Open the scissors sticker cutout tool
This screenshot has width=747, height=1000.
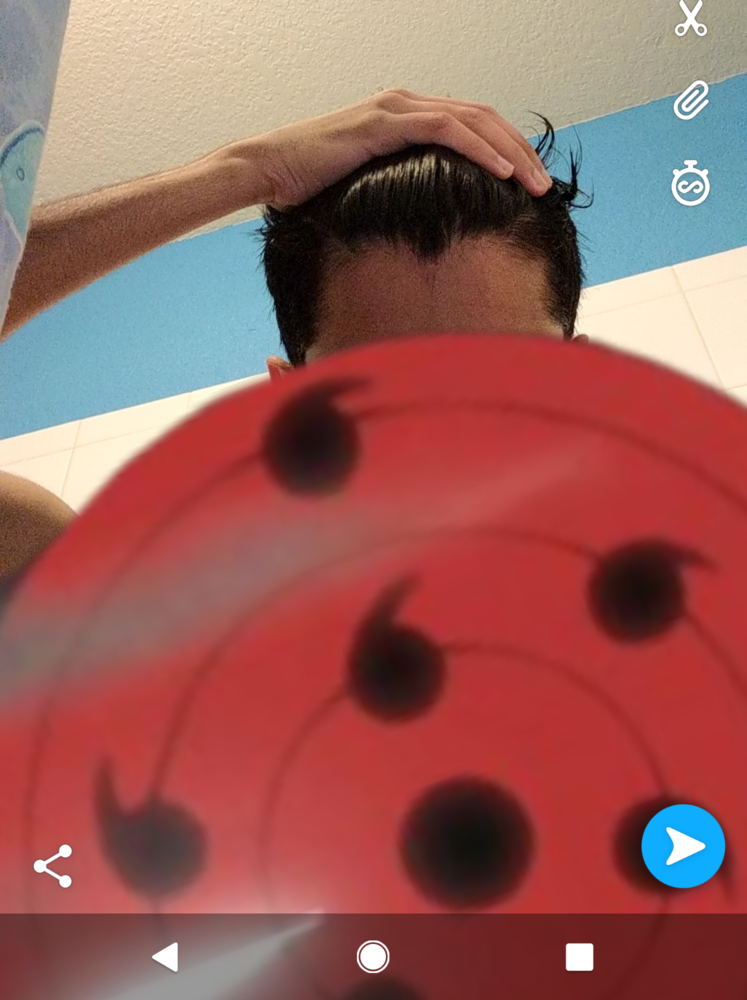point(690,19)
